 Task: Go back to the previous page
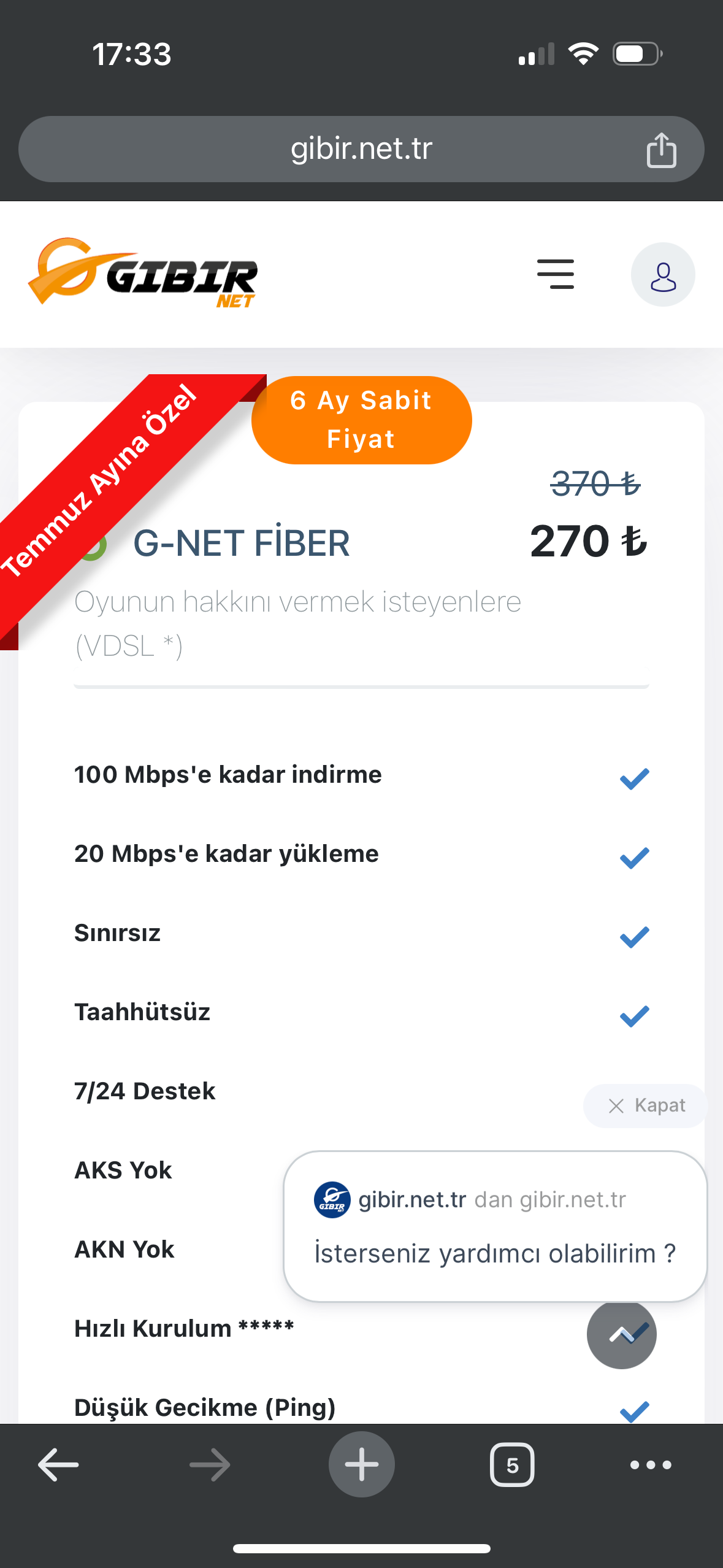(59, 1464)
